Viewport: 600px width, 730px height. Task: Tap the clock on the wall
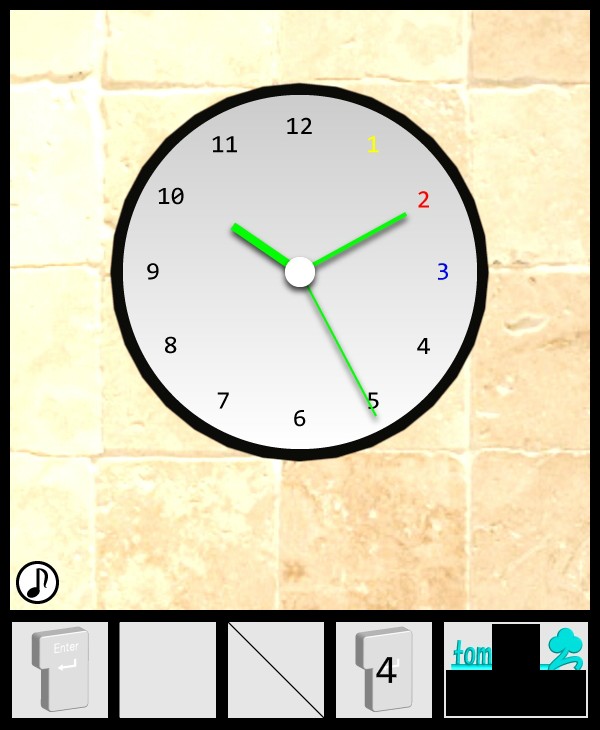[300, 272]
